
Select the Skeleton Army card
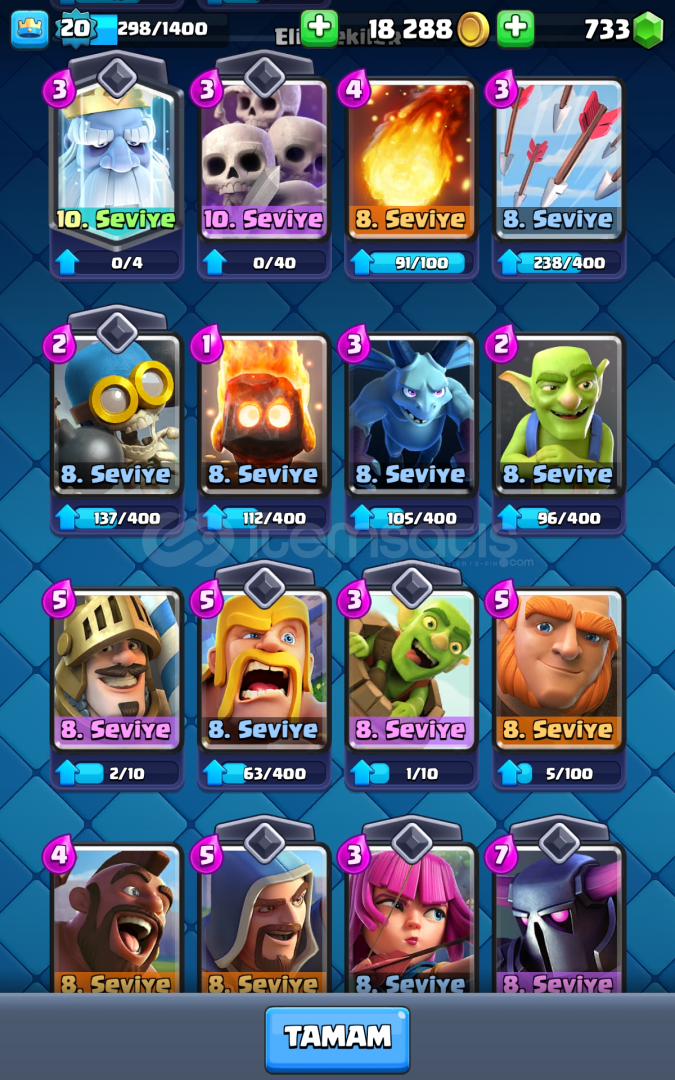point(265,160)
